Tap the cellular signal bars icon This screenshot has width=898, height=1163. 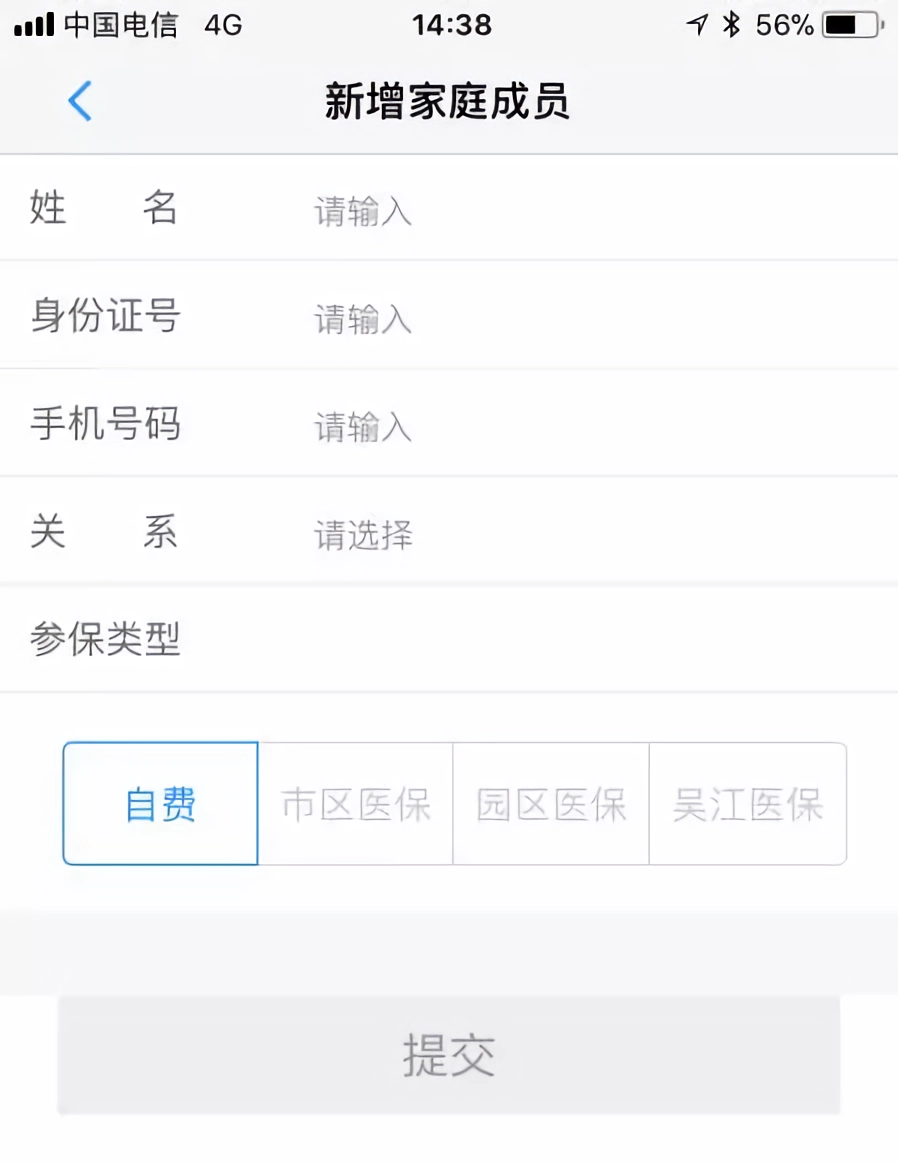coord(33,26)
